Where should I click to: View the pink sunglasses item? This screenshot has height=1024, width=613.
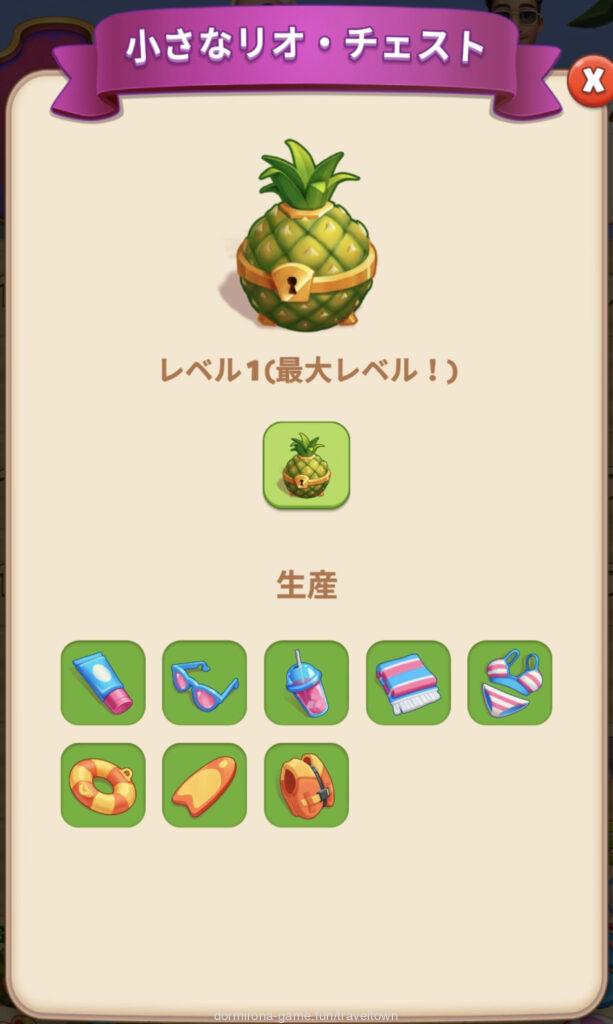pyautogui.click(x=204, y=682)
